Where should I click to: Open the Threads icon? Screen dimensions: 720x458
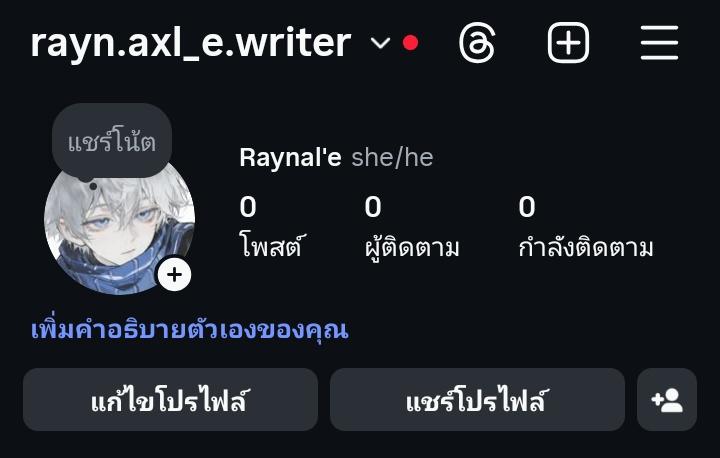click(477, 43)
